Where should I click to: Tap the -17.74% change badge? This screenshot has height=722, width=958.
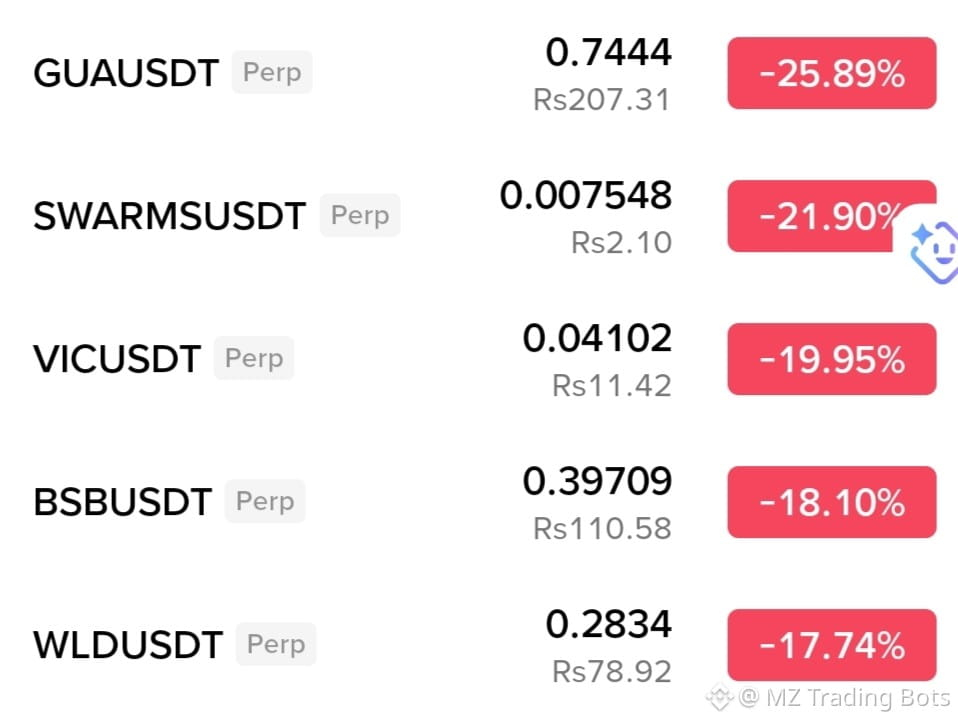point(832,645)
